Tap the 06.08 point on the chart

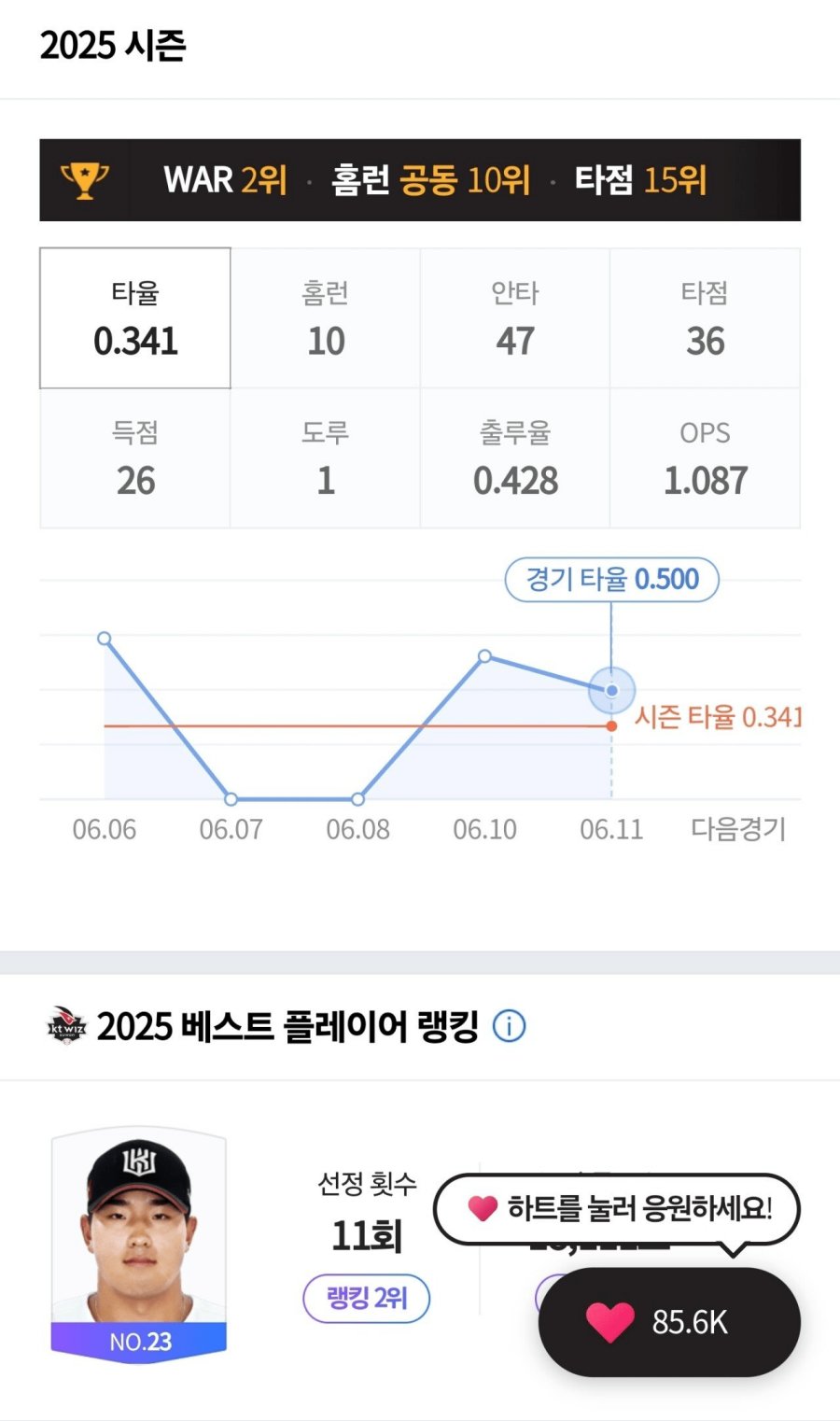click(x=358, y=799)
